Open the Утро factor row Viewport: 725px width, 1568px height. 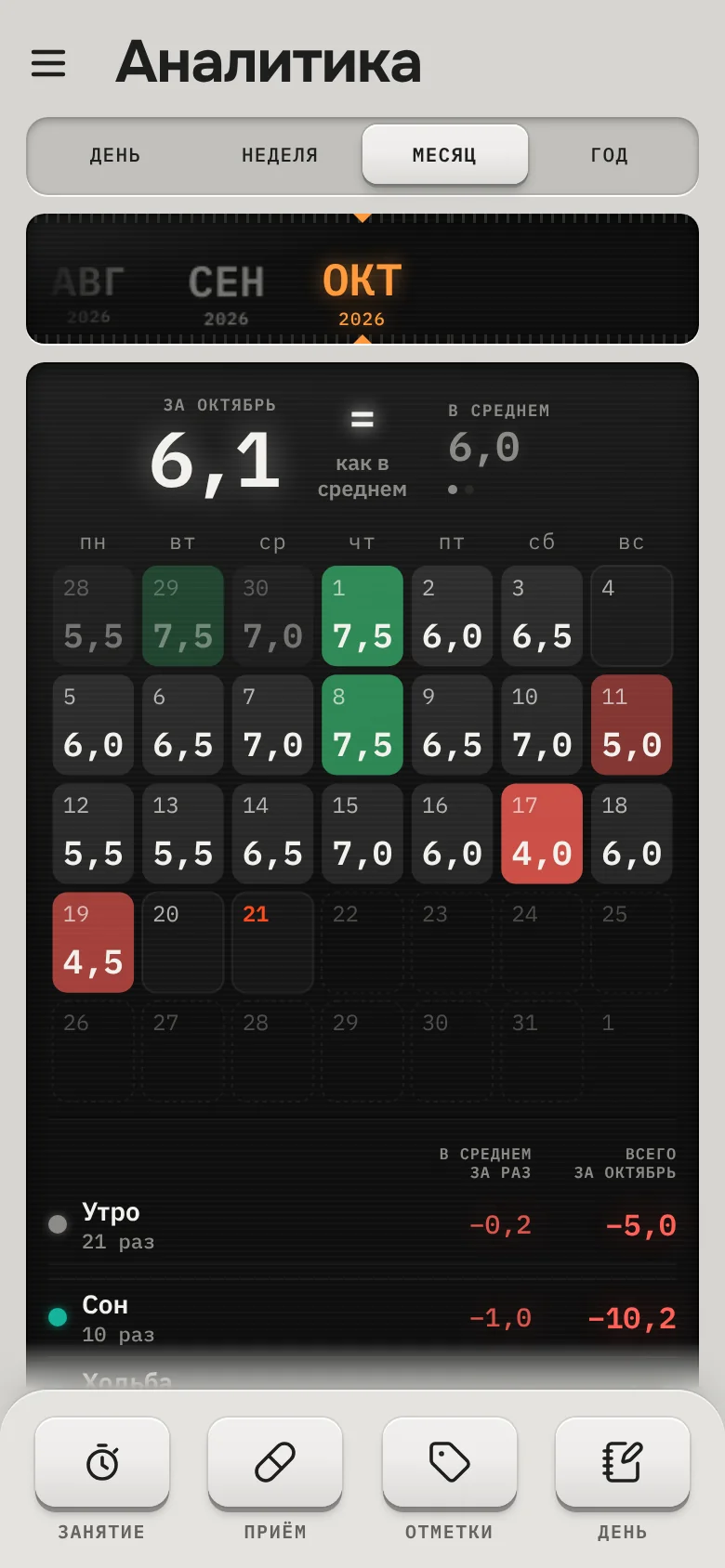tap(362, 1225)
